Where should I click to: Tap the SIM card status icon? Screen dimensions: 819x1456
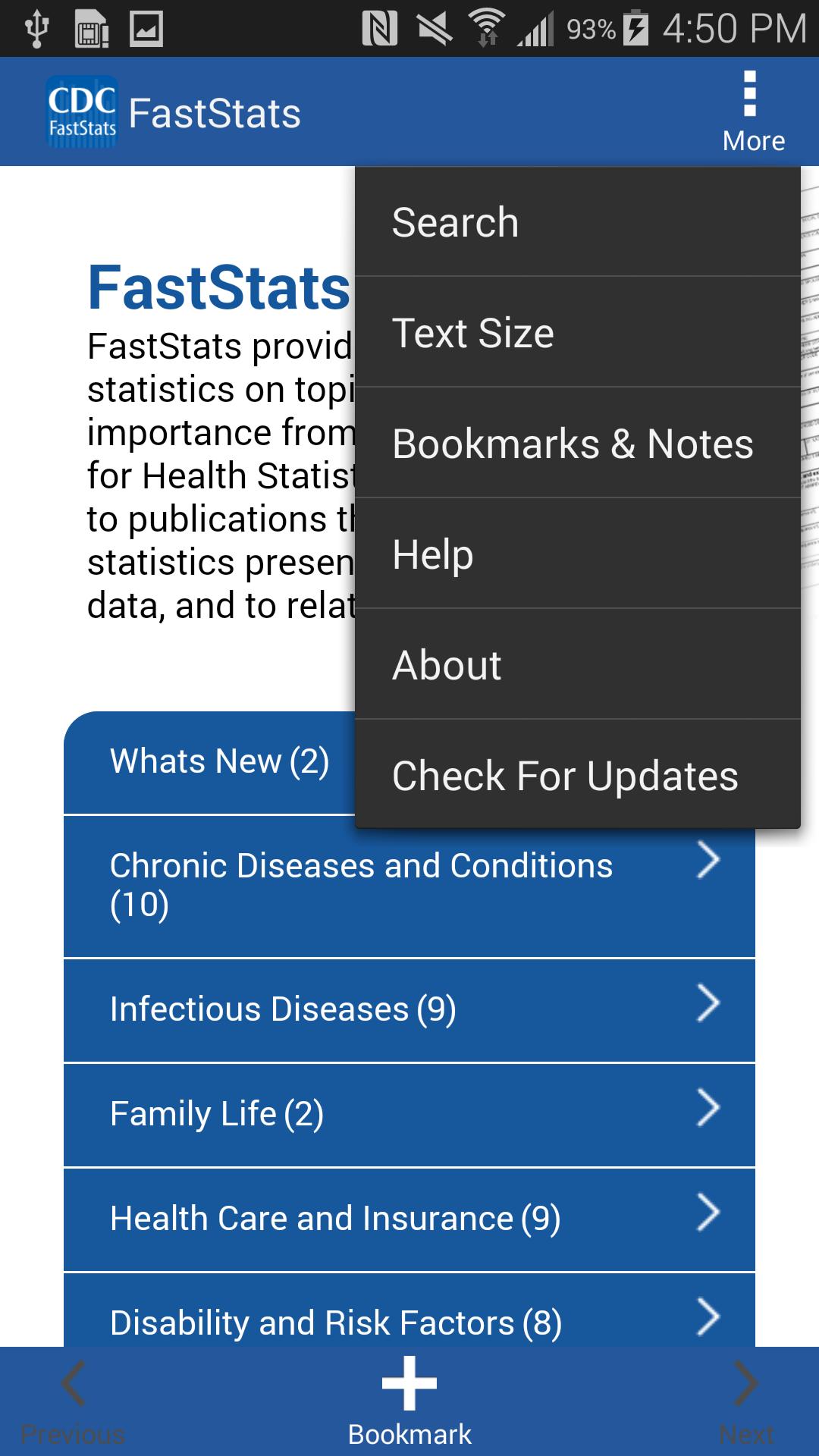coord(90,25)
